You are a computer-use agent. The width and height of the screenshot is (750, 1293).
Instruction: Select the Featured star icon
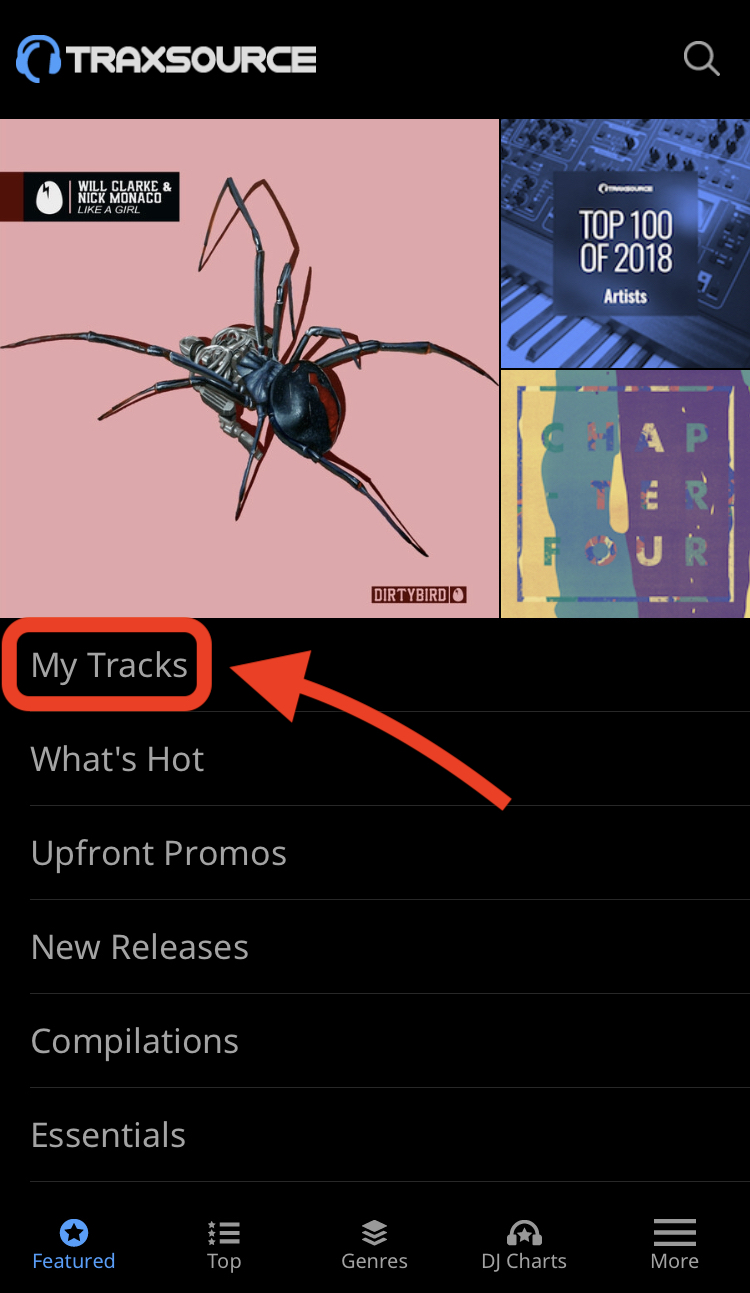click(73, 1232)
